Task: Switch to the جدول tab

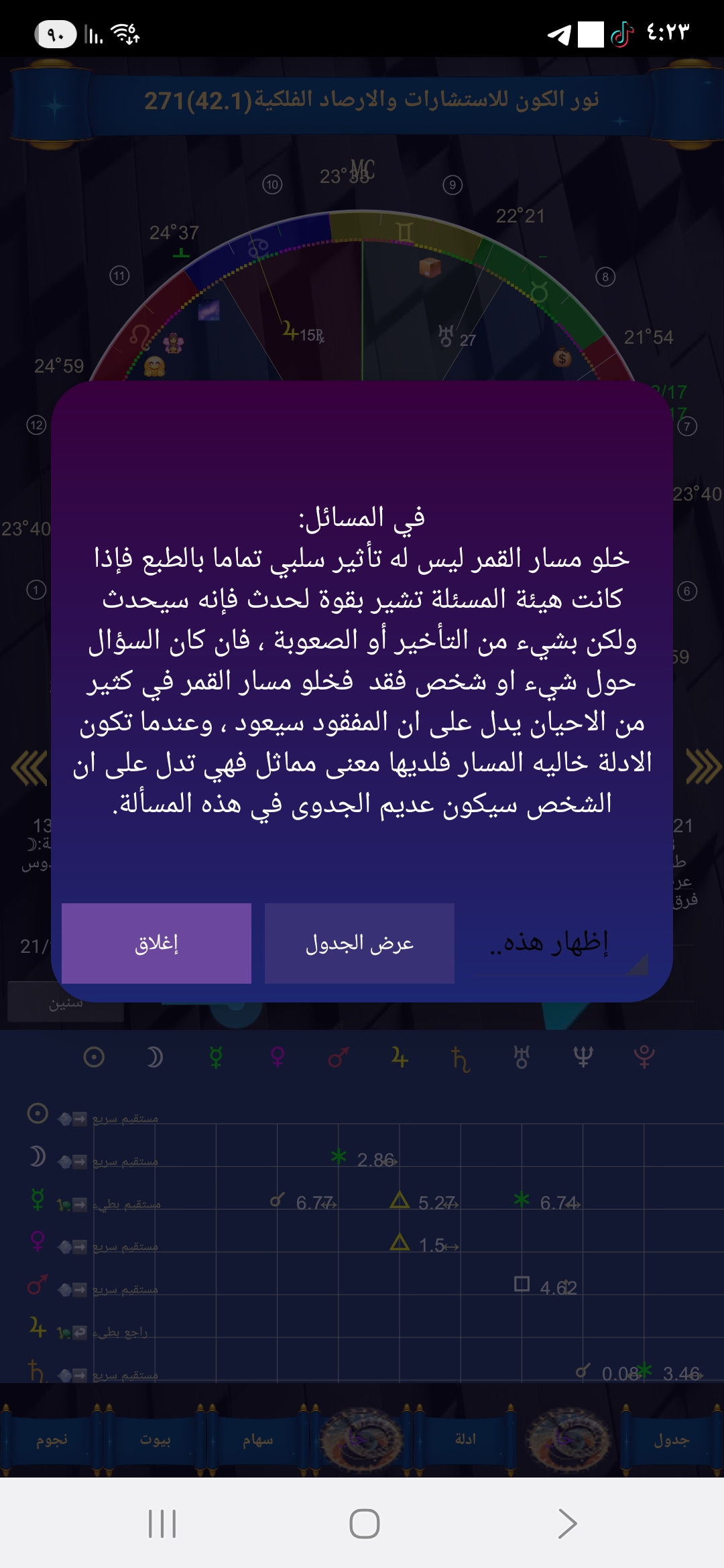Action: click(671, 1439)
